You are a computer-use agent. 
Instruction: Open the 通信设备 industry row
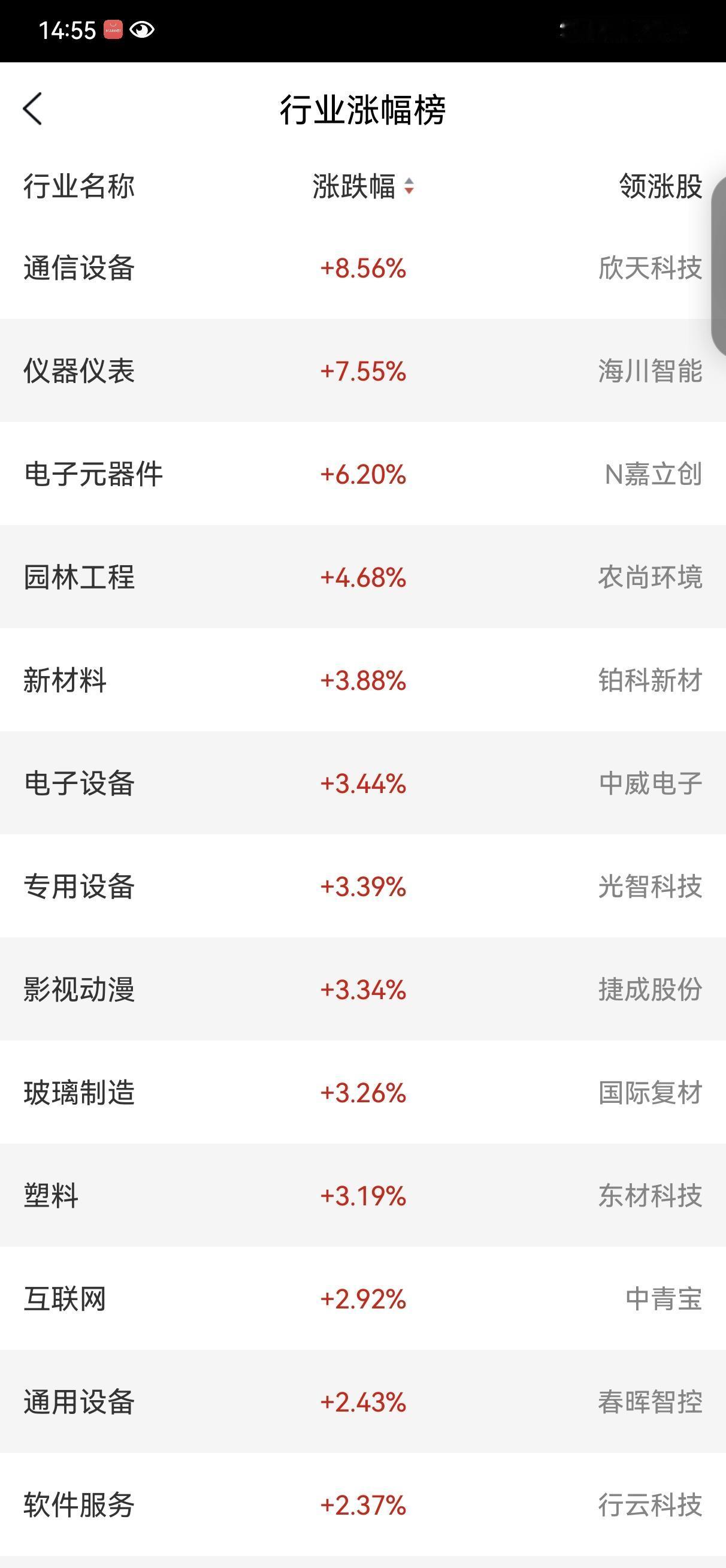pyautogui.click(x=362, y=268)
